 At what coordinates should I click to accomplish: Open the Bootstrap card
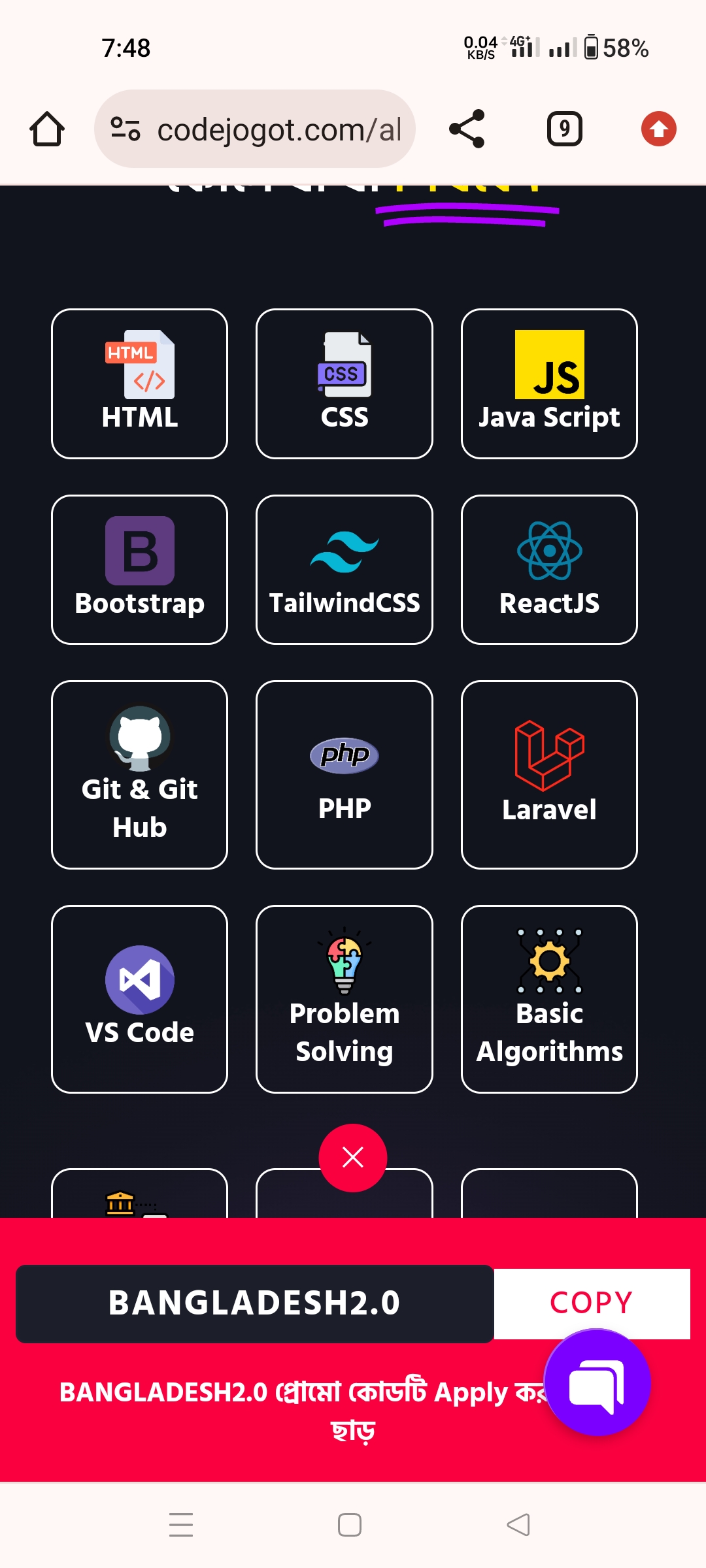tap(139, 570)
